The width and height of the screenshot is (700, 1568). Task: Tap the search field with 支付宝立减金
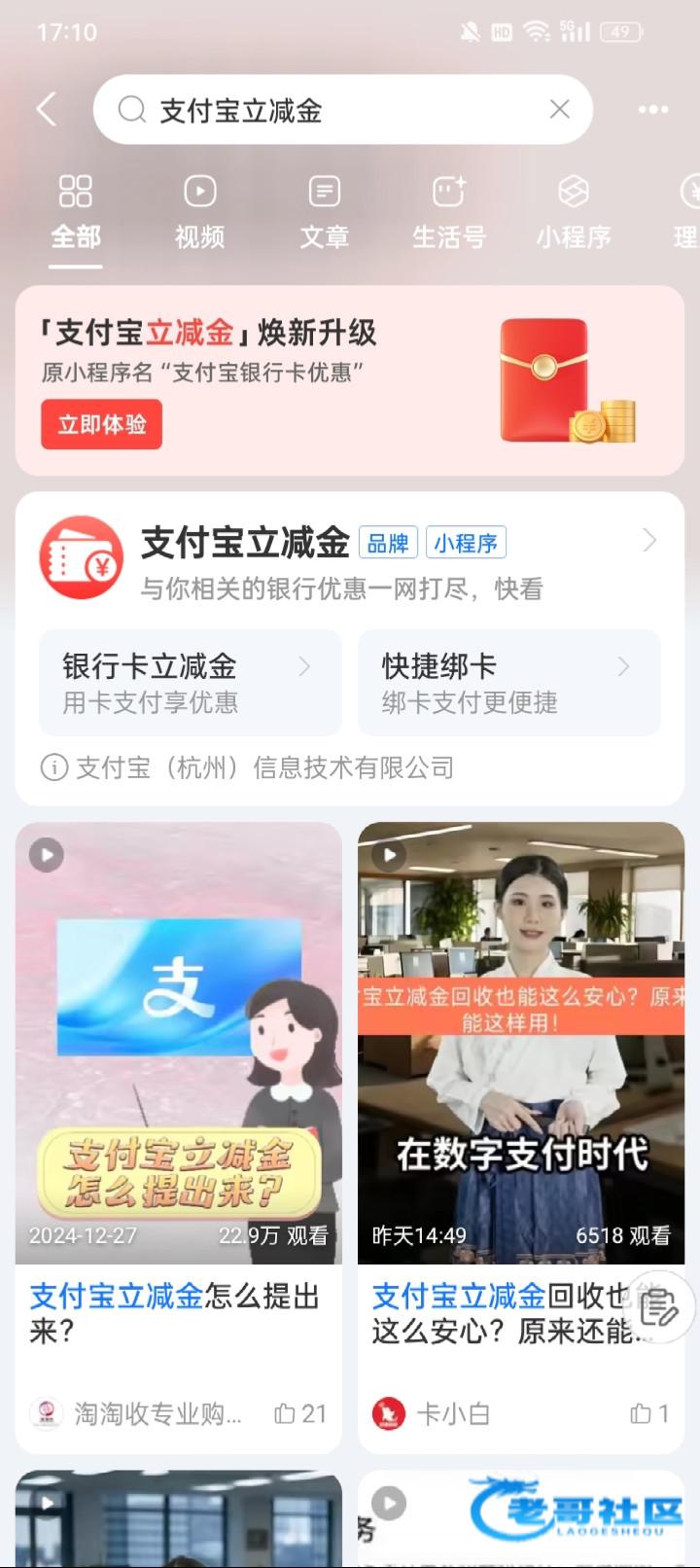[331, 110]
